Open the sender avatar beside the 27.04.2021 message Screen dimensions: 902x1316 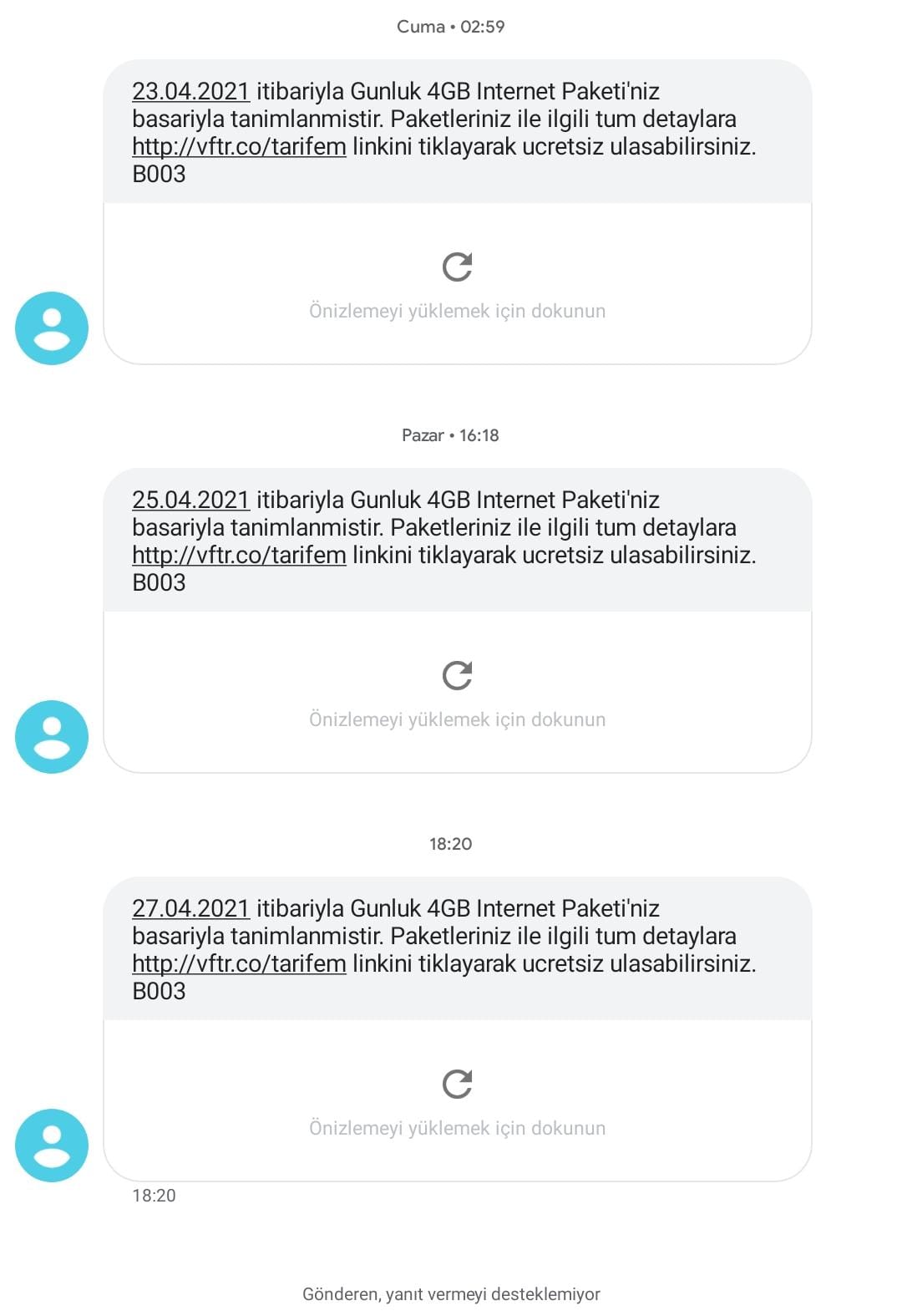pos(52,1146)
